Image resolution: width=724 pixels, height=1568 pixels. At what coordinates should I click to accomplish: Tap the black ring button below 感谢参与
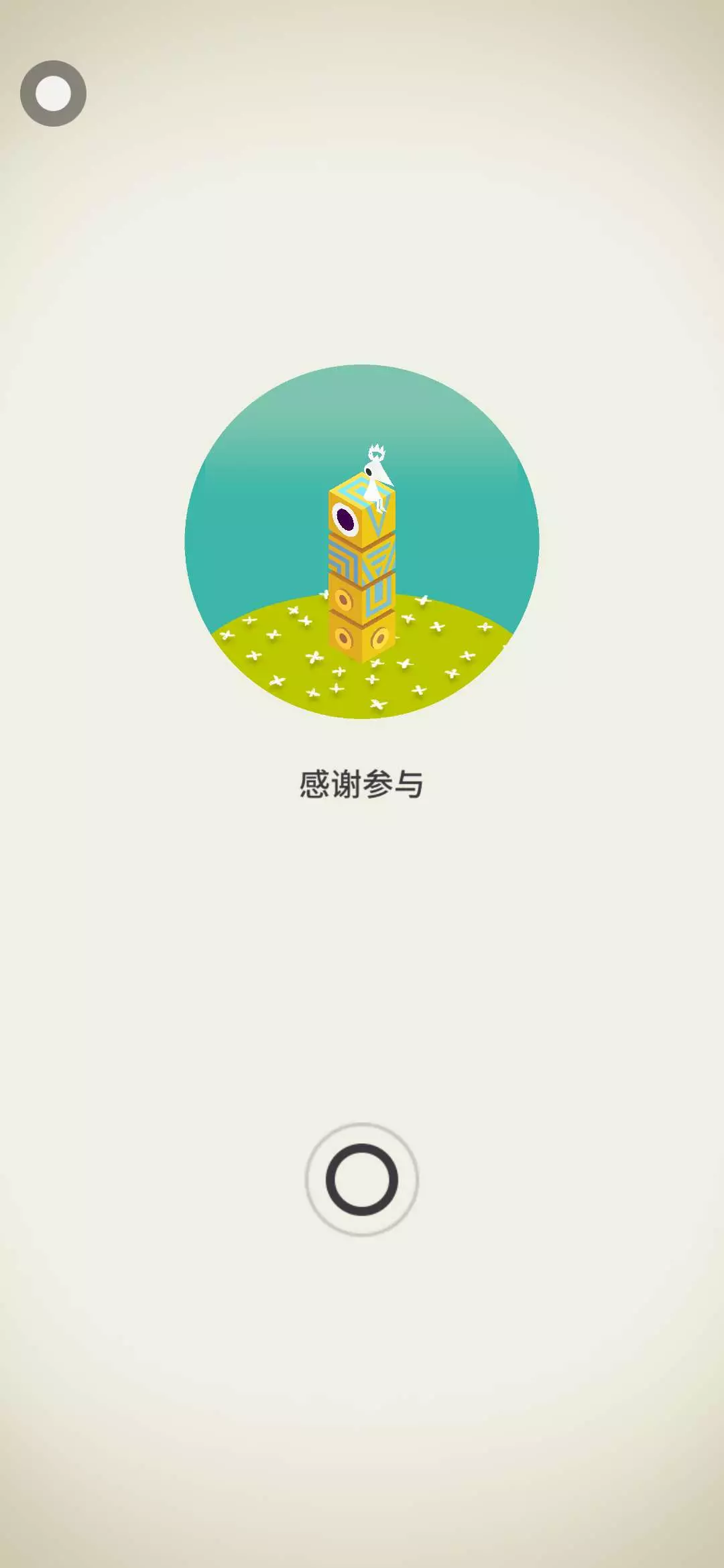(x=362, y=1179)
